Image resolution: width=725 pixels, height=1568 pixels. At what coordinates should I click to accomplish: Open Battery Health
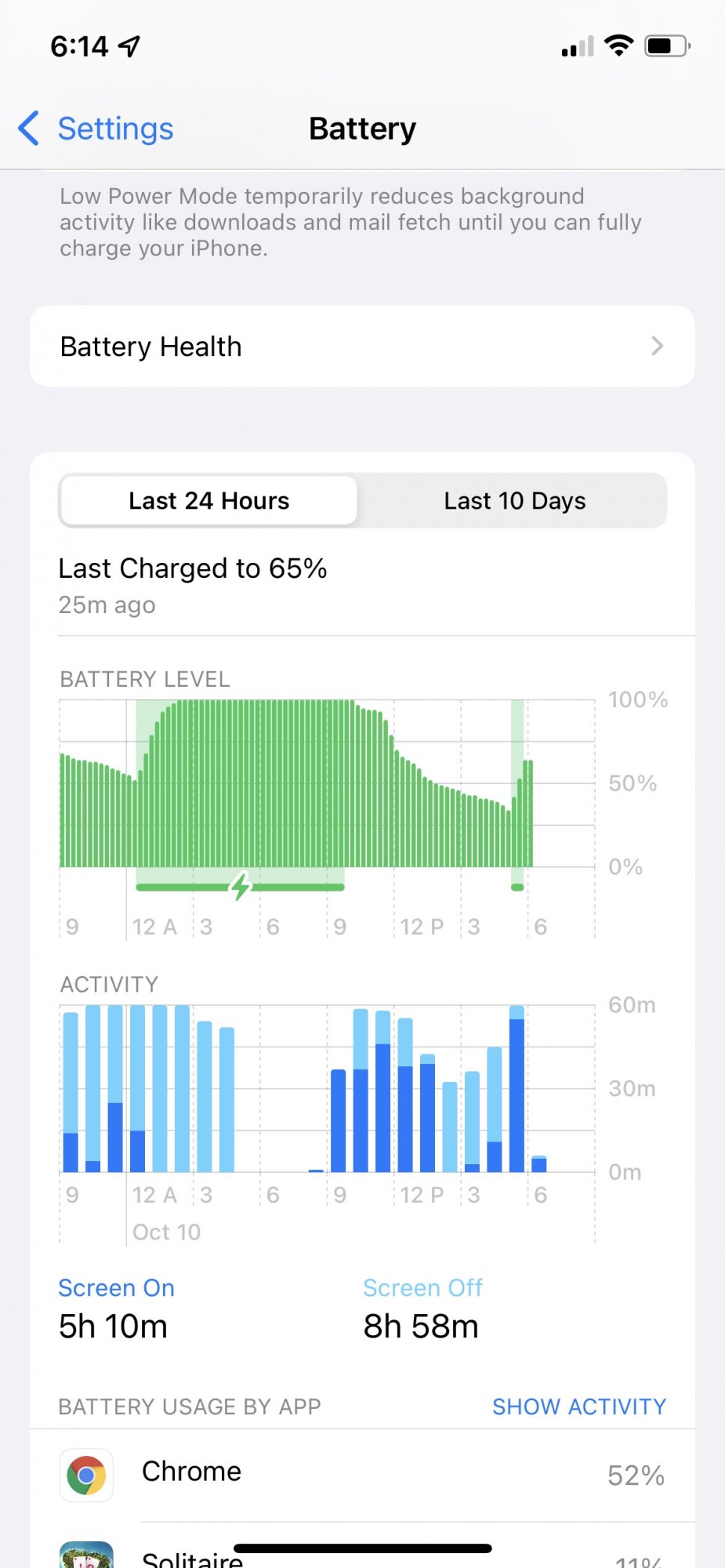362,346
